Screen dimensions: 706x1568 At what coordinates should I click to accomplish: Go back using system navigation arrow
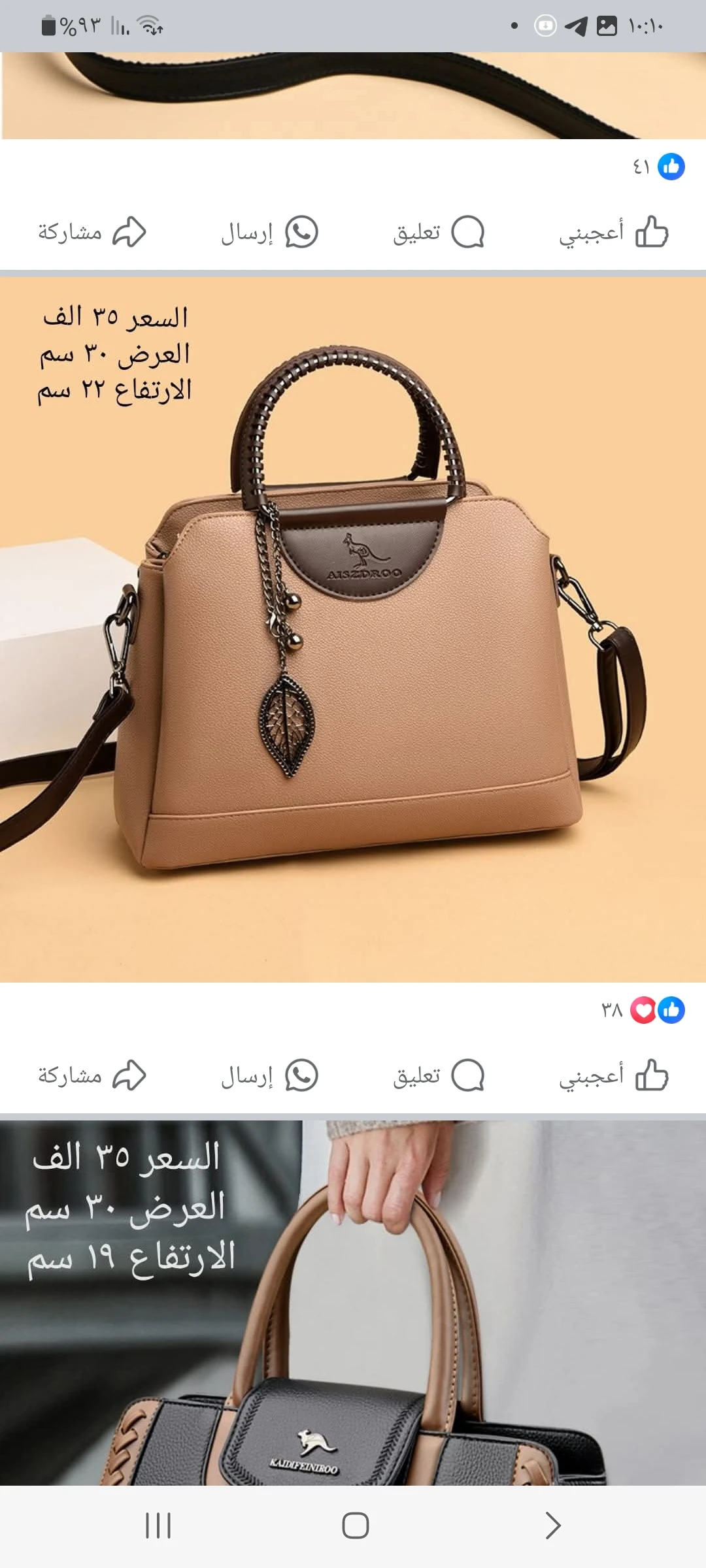tap(552, 1526)
